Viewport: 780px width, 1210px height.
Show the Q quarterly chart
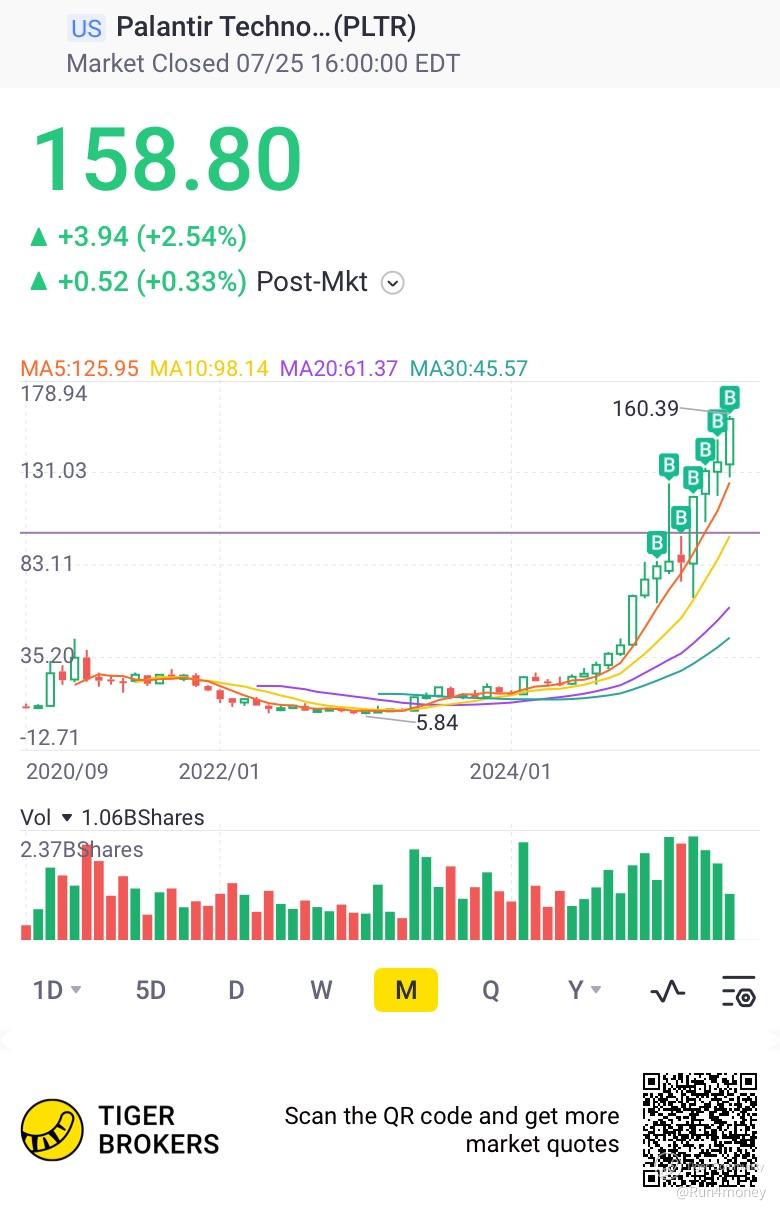490,990
